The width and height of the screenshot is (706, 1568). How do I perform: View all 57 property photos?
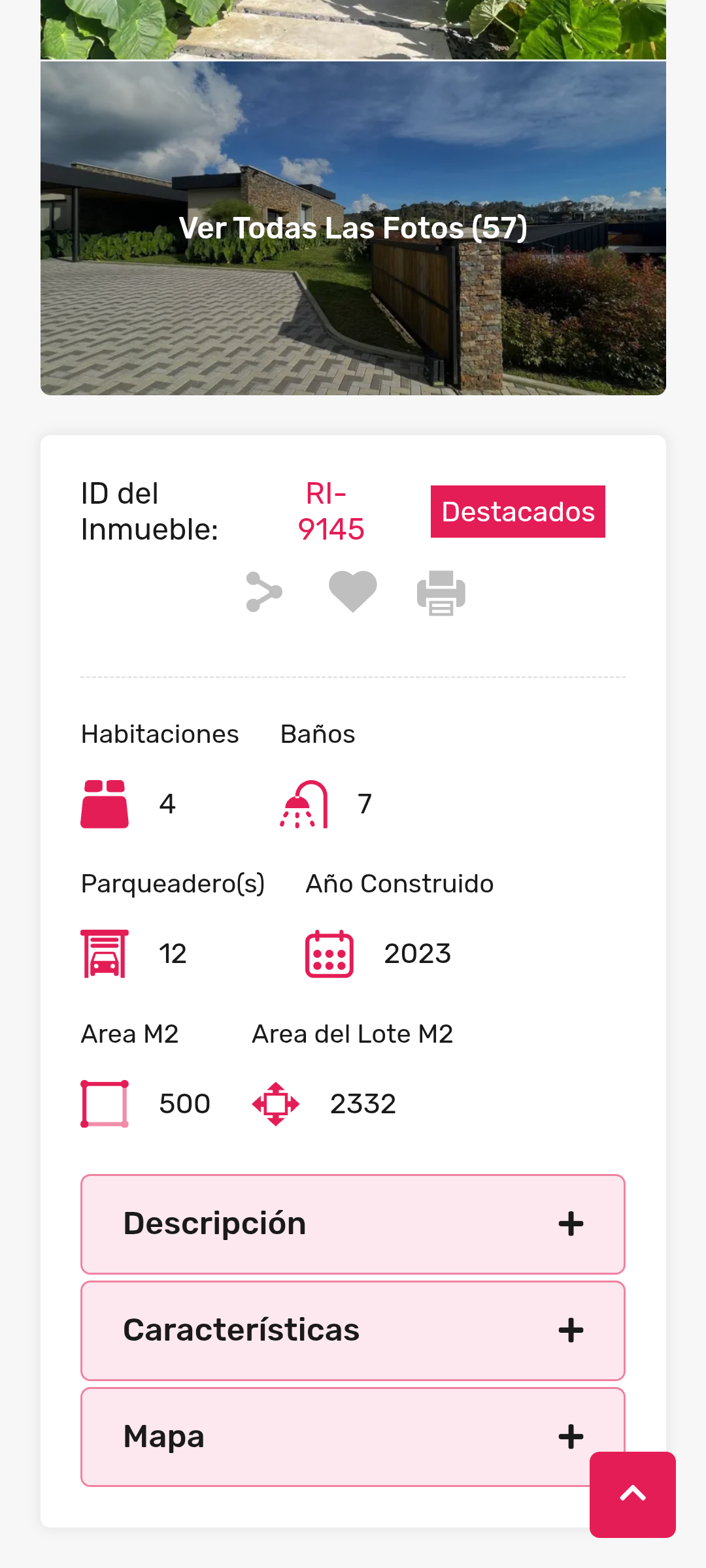point(353,228)
